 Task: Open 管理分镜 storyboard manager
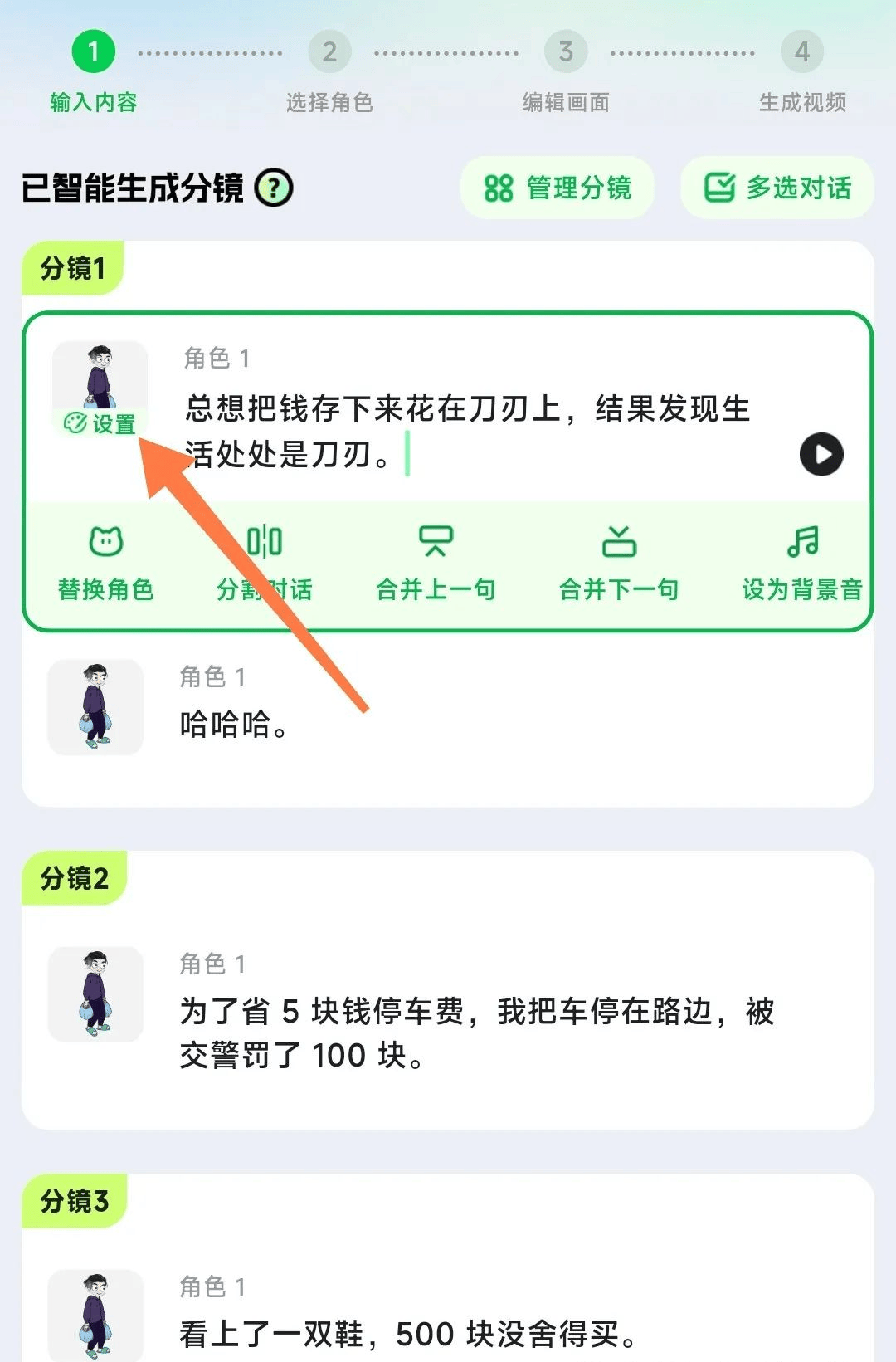(558, 188)
